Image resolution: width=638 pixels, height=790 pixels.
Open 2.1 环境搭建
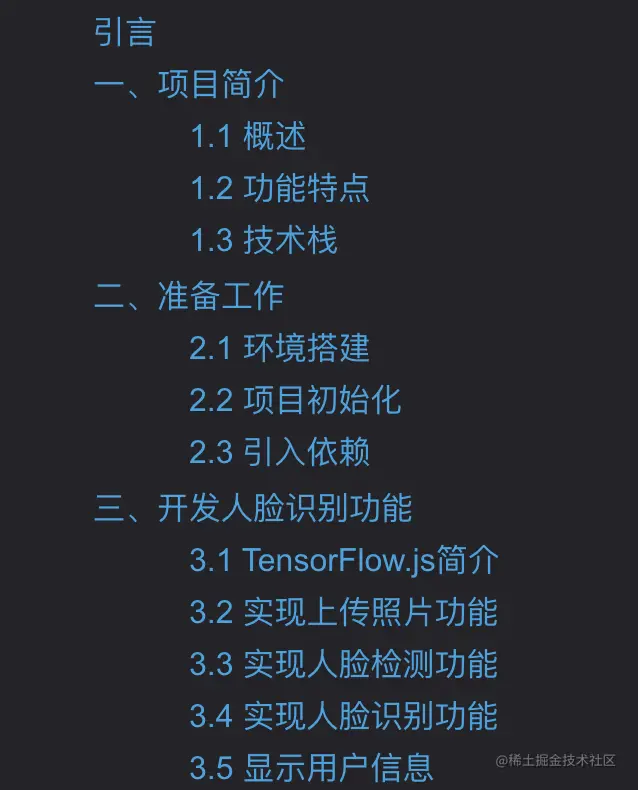coord(279,347)
